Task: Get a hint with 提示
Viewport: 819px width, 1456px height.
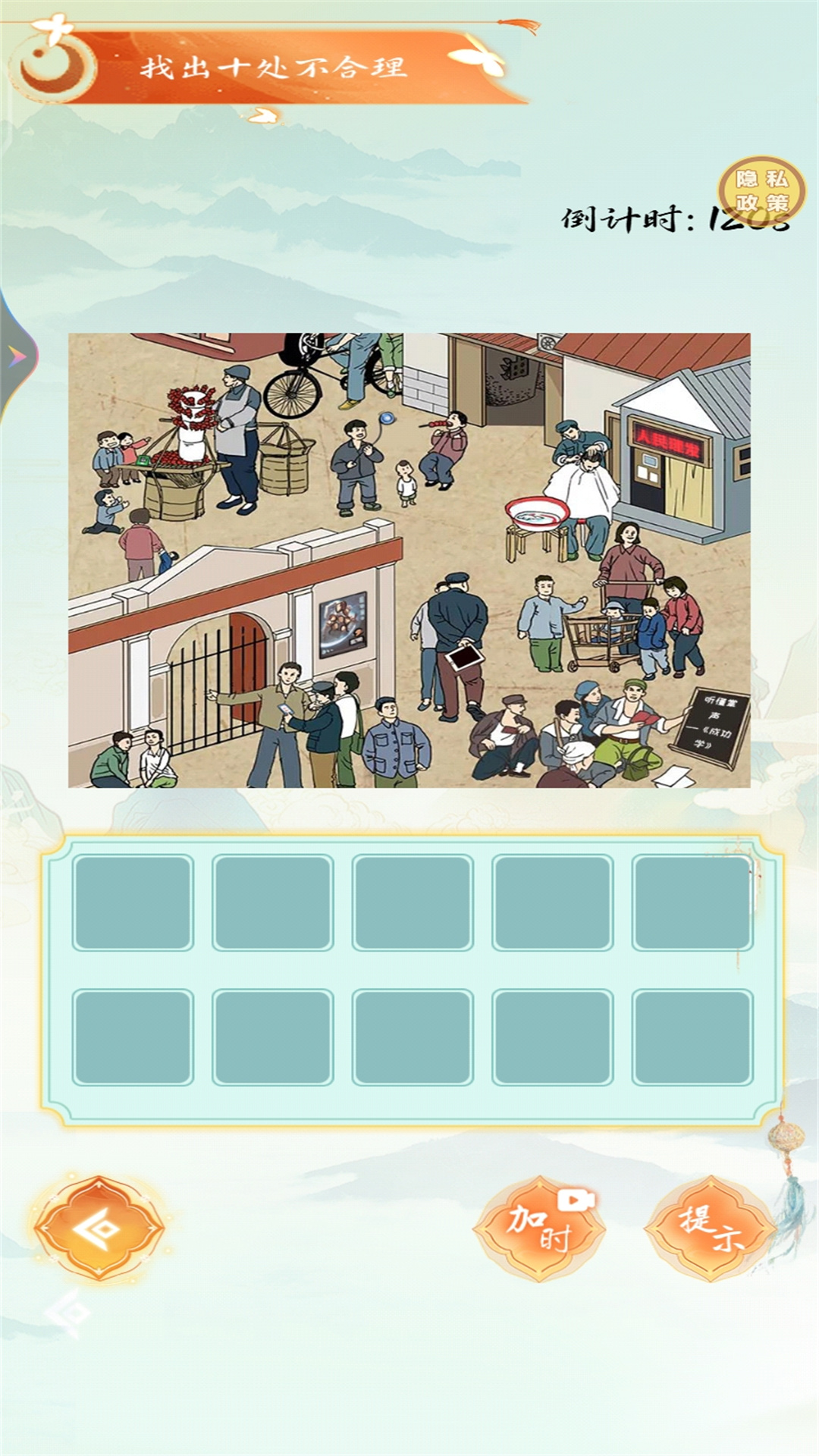Action: pos(710,1228)
